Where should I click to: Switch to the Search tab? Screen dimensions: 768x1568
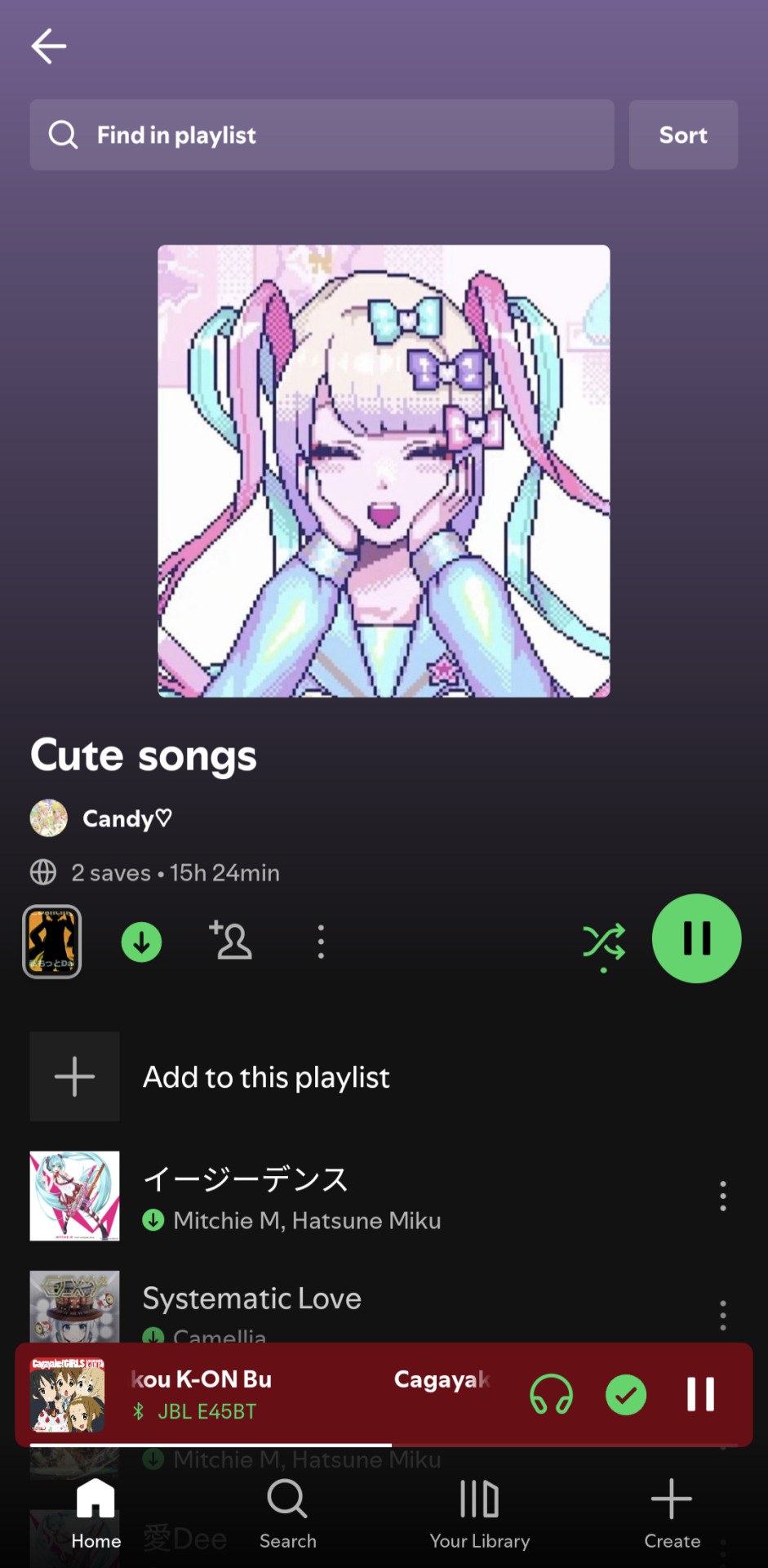[287, 1515]
